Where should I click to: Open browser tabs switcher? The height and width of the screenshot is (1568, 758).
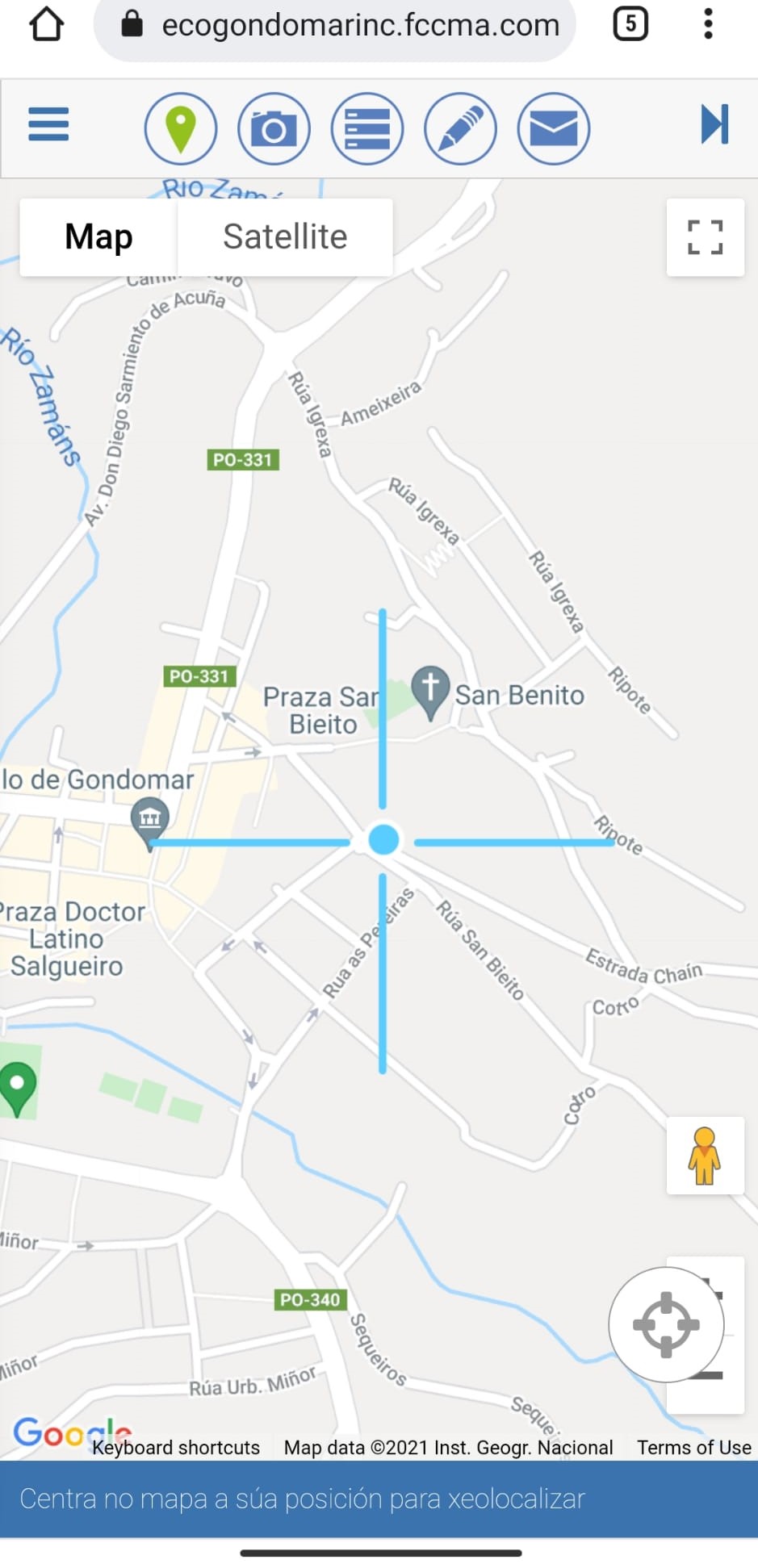pos(630,23)
